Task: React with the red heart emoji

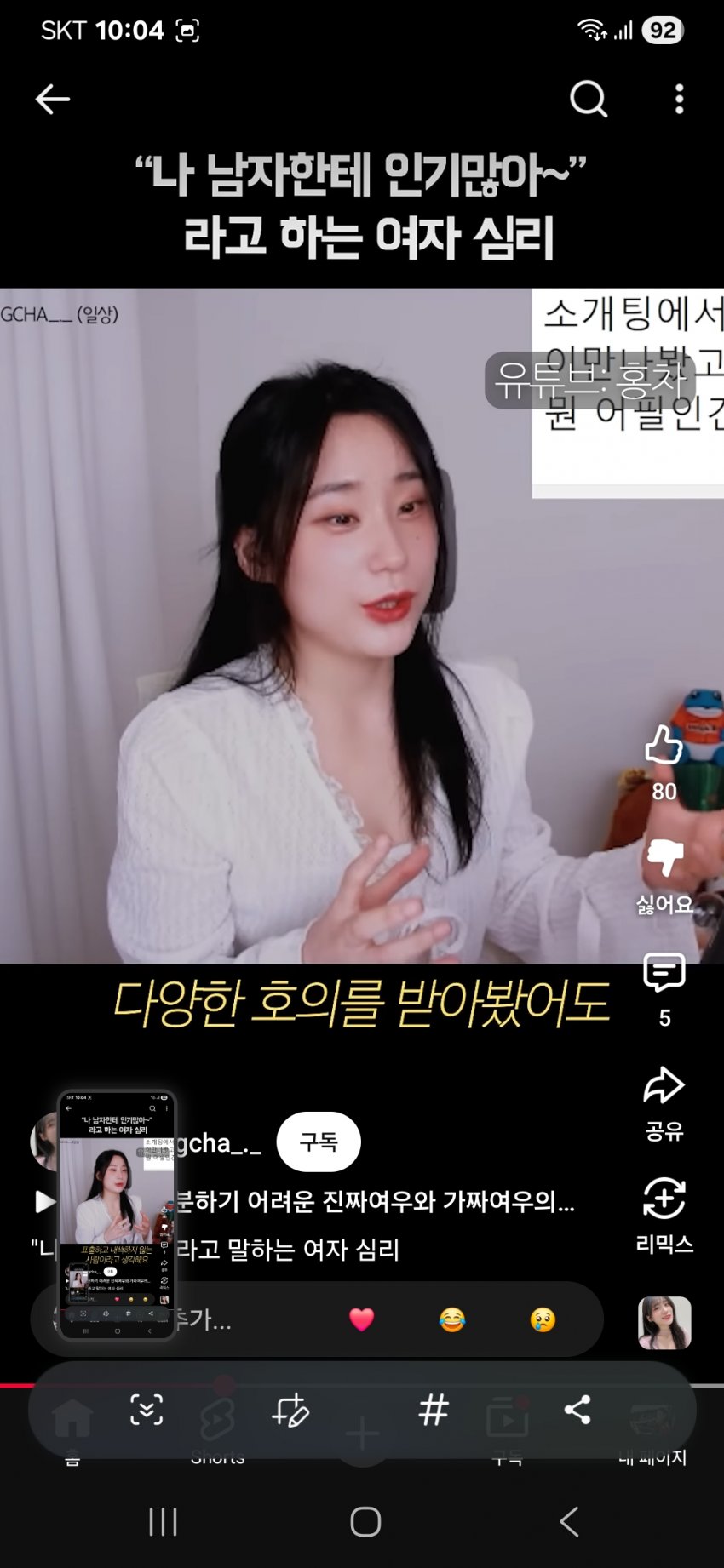Action: click(x=362, y=1319)
